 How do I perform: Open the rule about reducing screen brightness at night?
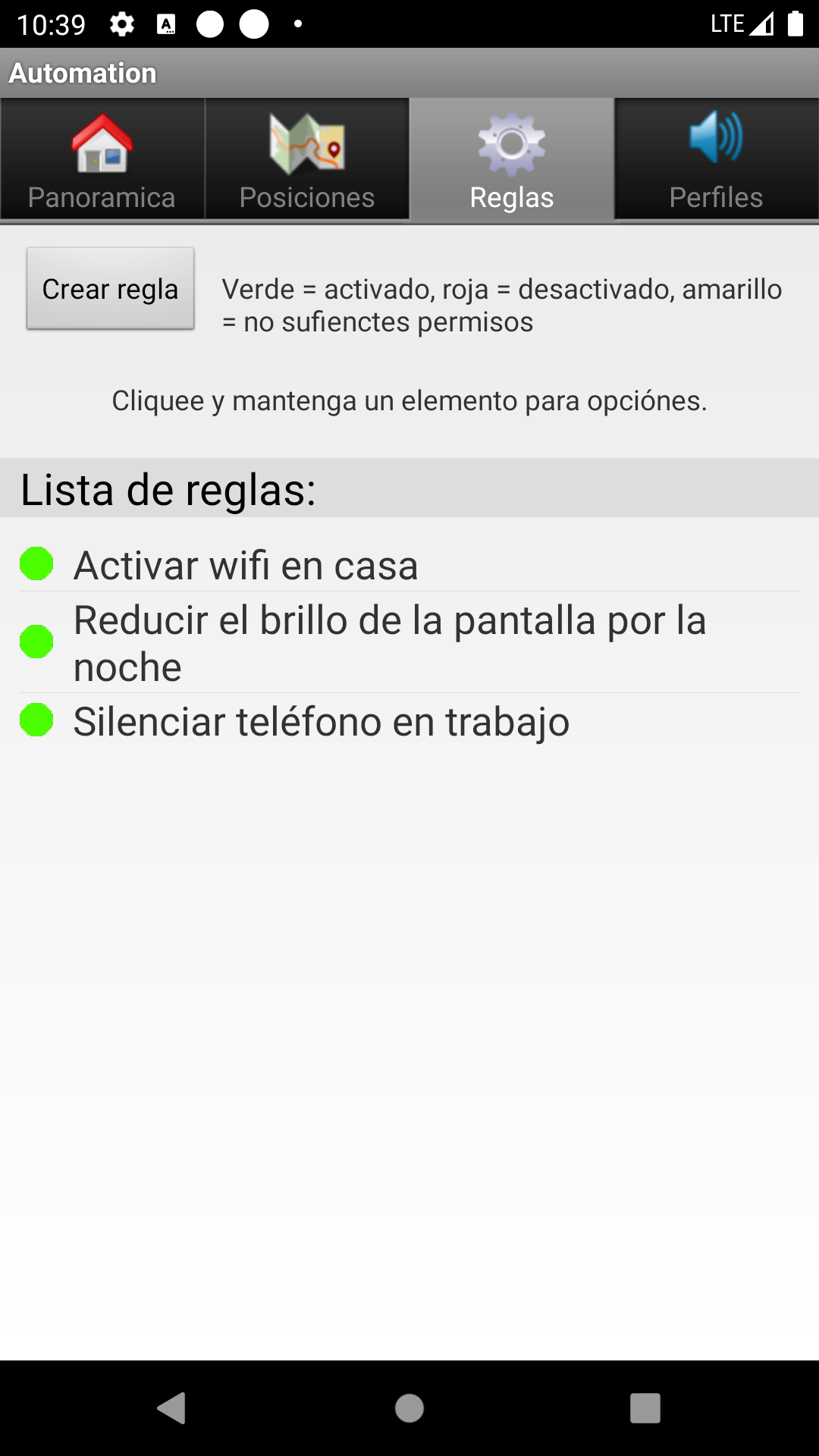[390, 643]
